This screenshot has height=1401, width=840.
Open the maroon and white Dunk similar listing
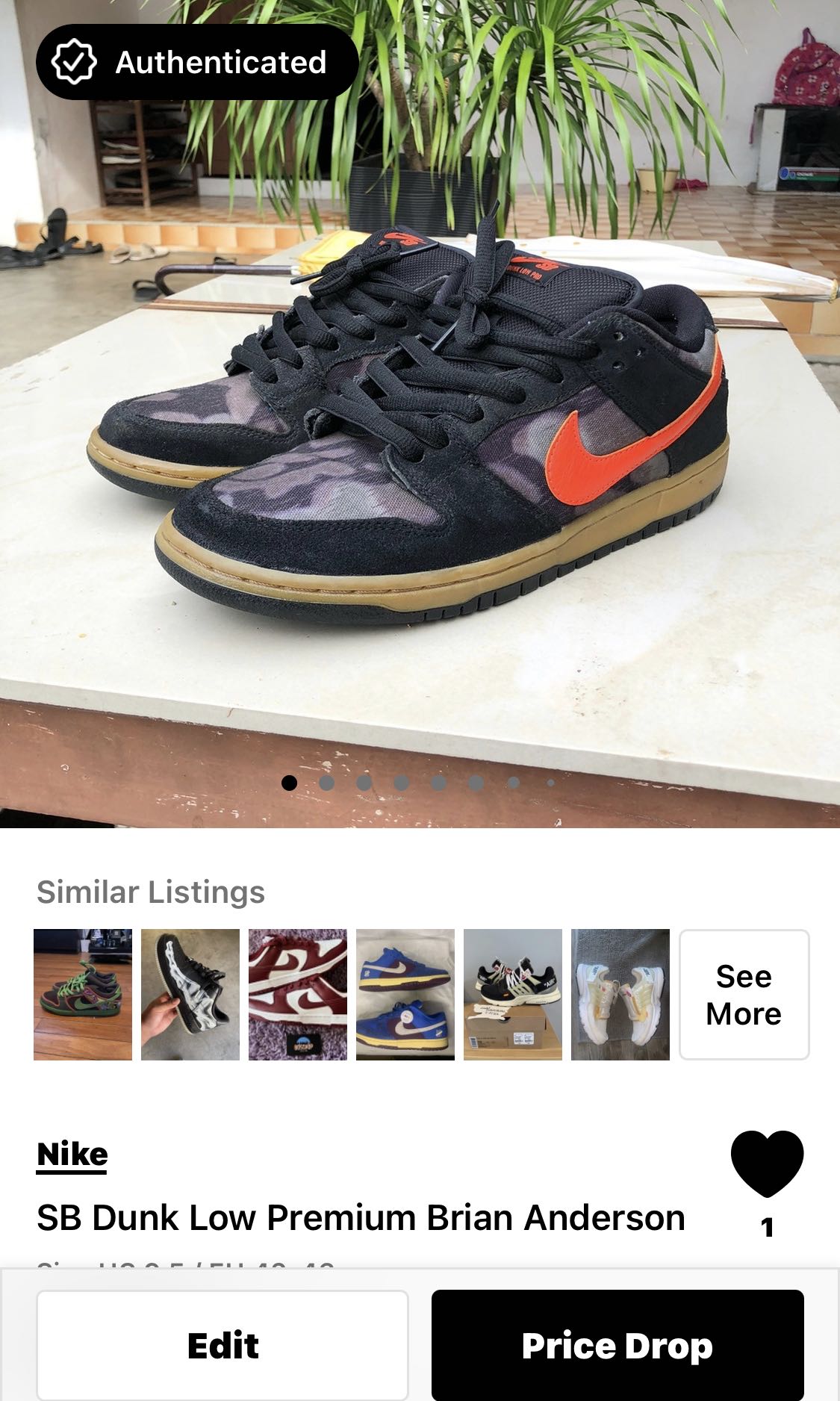[298, 994]
